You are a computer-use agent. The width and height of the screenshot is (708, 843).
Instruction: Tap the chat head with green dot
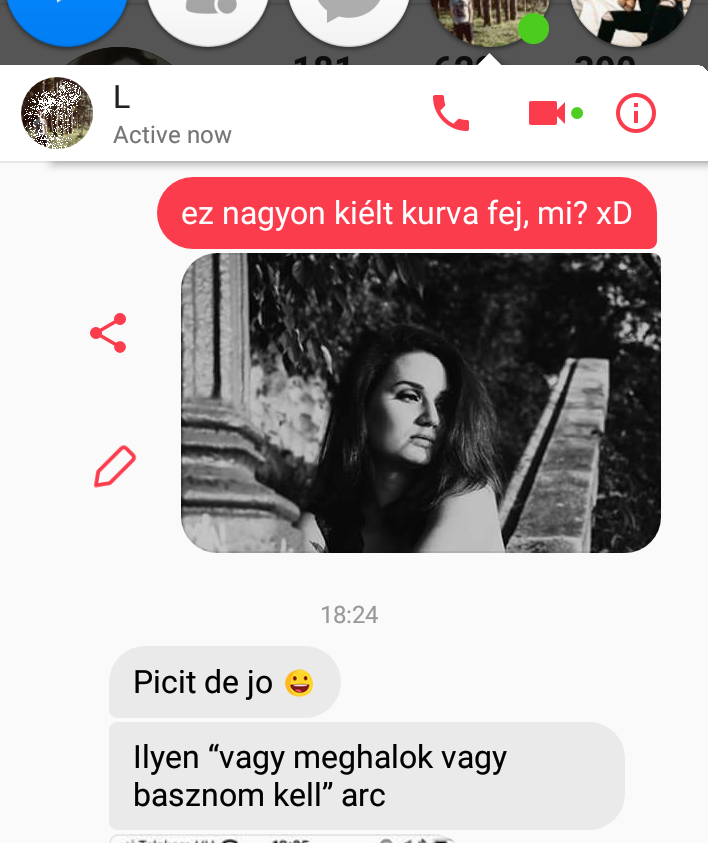pos(490,20)
